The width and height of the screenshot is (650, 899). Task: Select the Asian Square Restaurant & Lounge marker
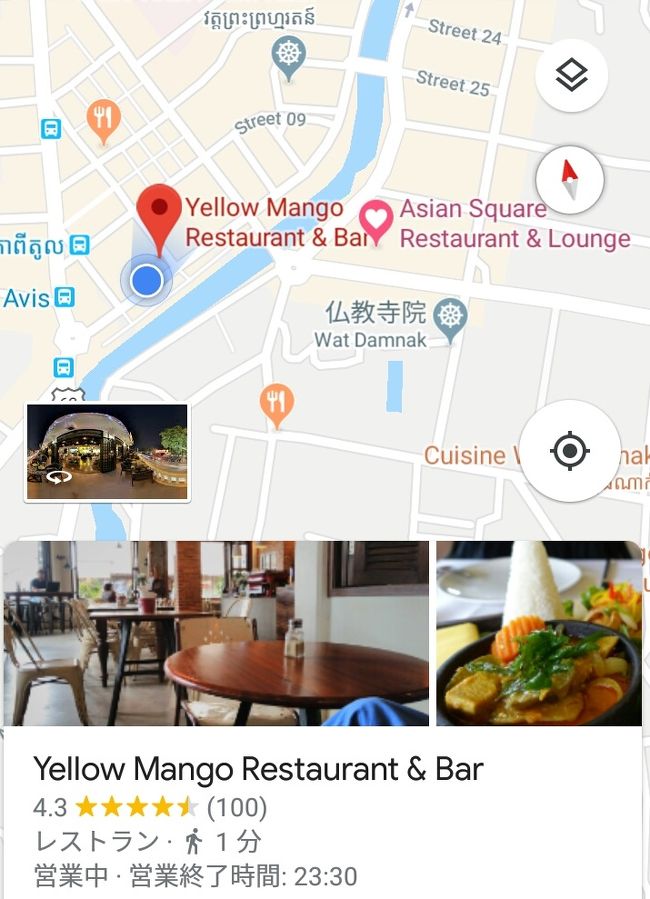pyautogui.click(x=376, y=219)
